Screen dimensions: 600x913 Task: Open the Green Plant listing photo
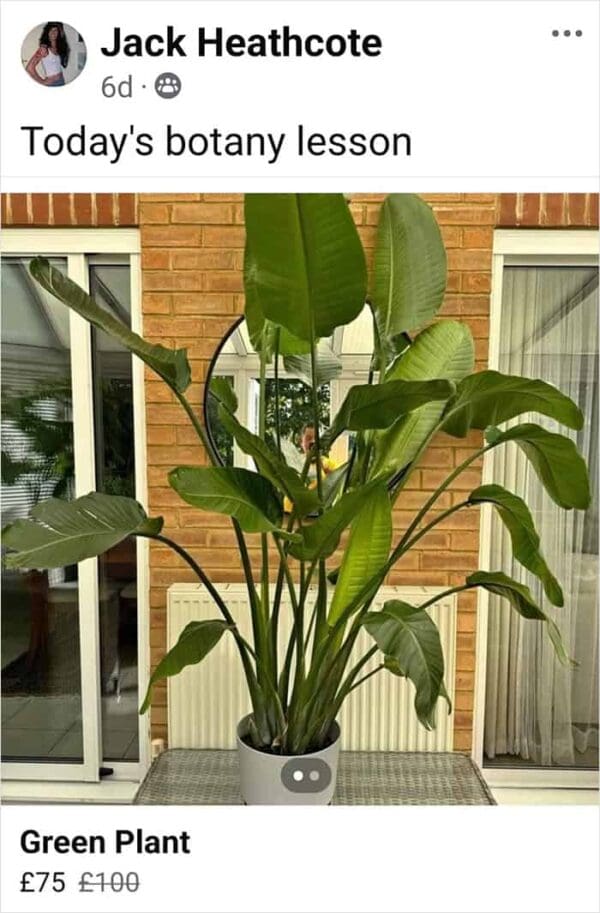click(300, 498)
